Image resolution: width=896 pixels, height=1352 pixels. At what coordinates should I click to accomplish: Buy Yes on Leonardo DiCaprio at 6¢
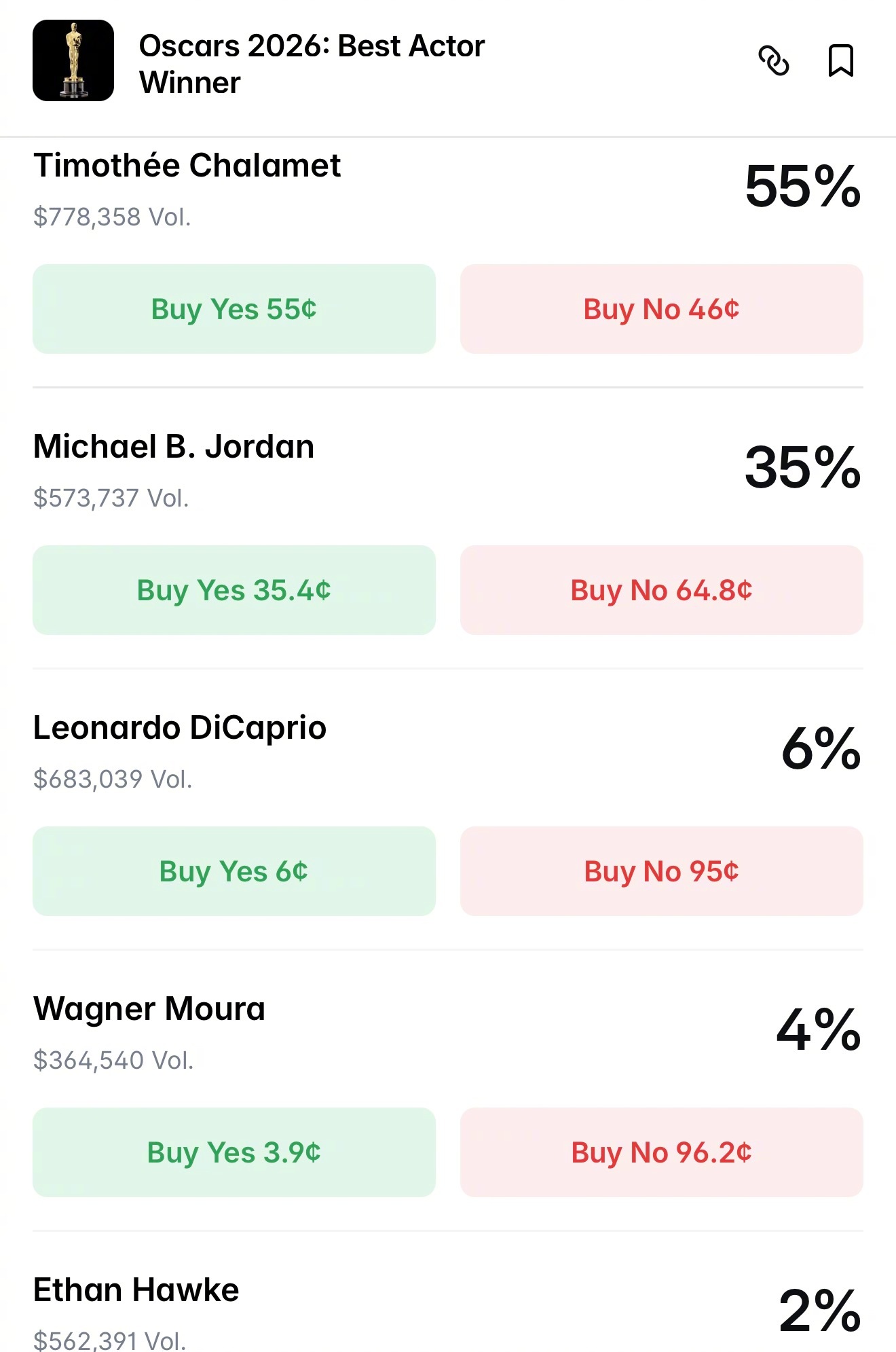(234, 871)
